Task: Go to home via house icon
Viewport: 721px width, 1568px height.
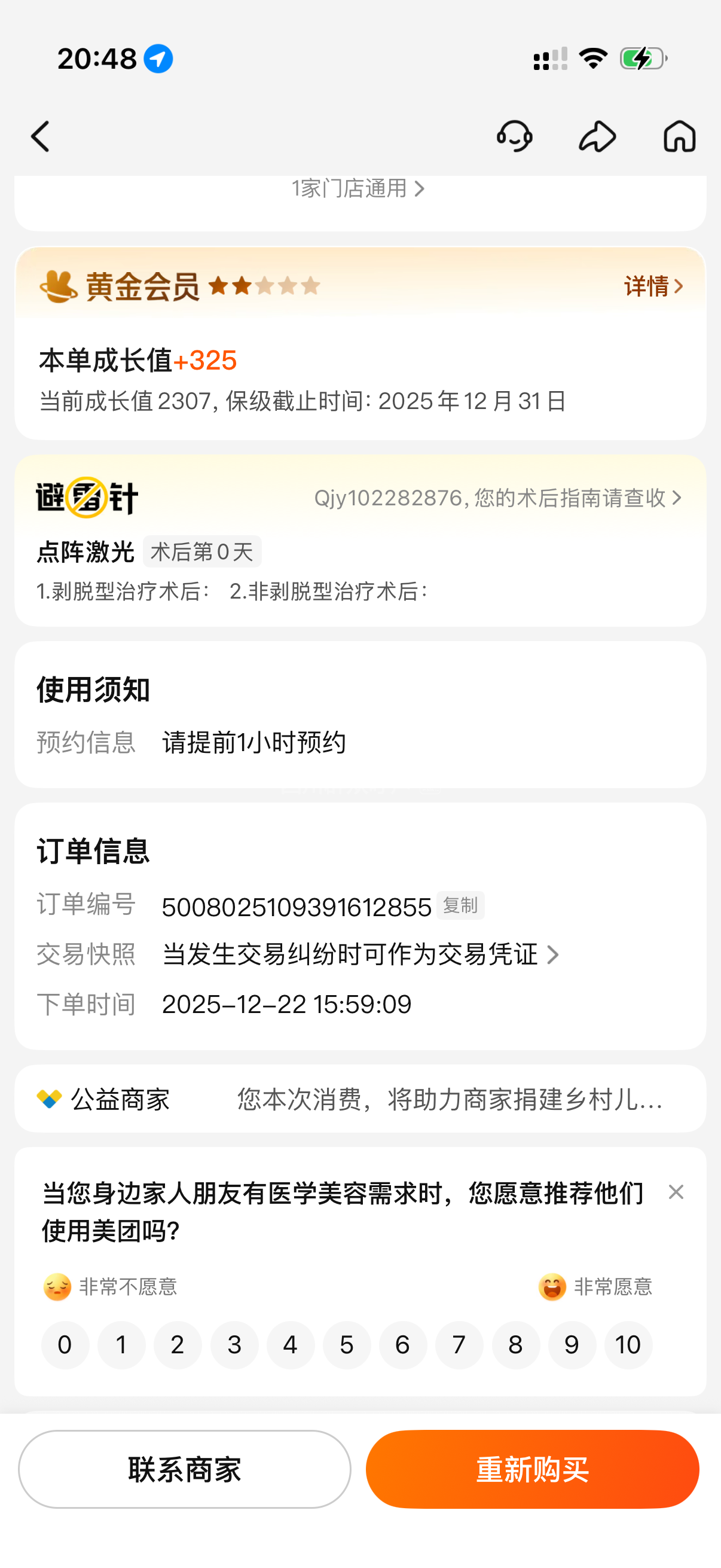Action: pyautogui.click(x=679, y=136)
